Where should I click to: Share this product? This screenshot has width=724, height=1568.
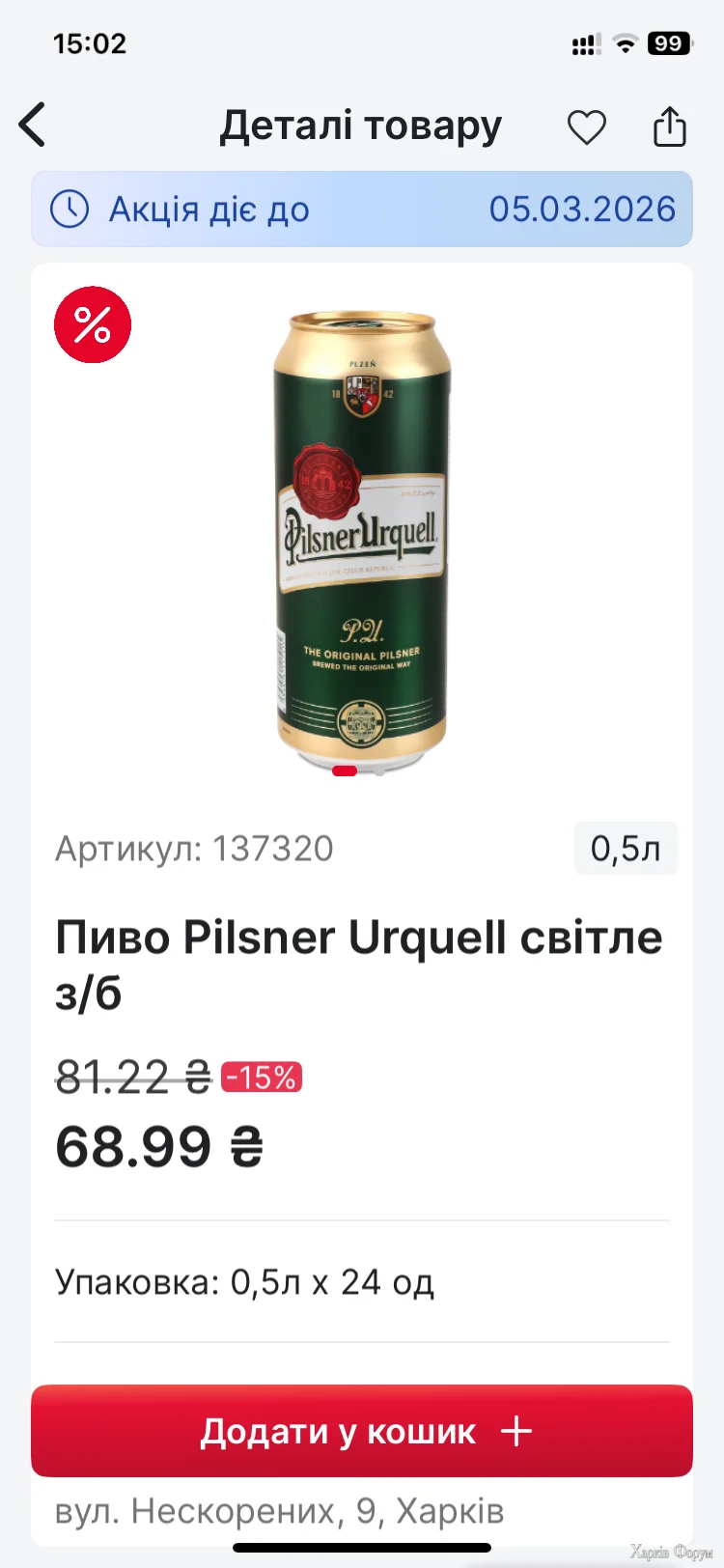point(669,126)
